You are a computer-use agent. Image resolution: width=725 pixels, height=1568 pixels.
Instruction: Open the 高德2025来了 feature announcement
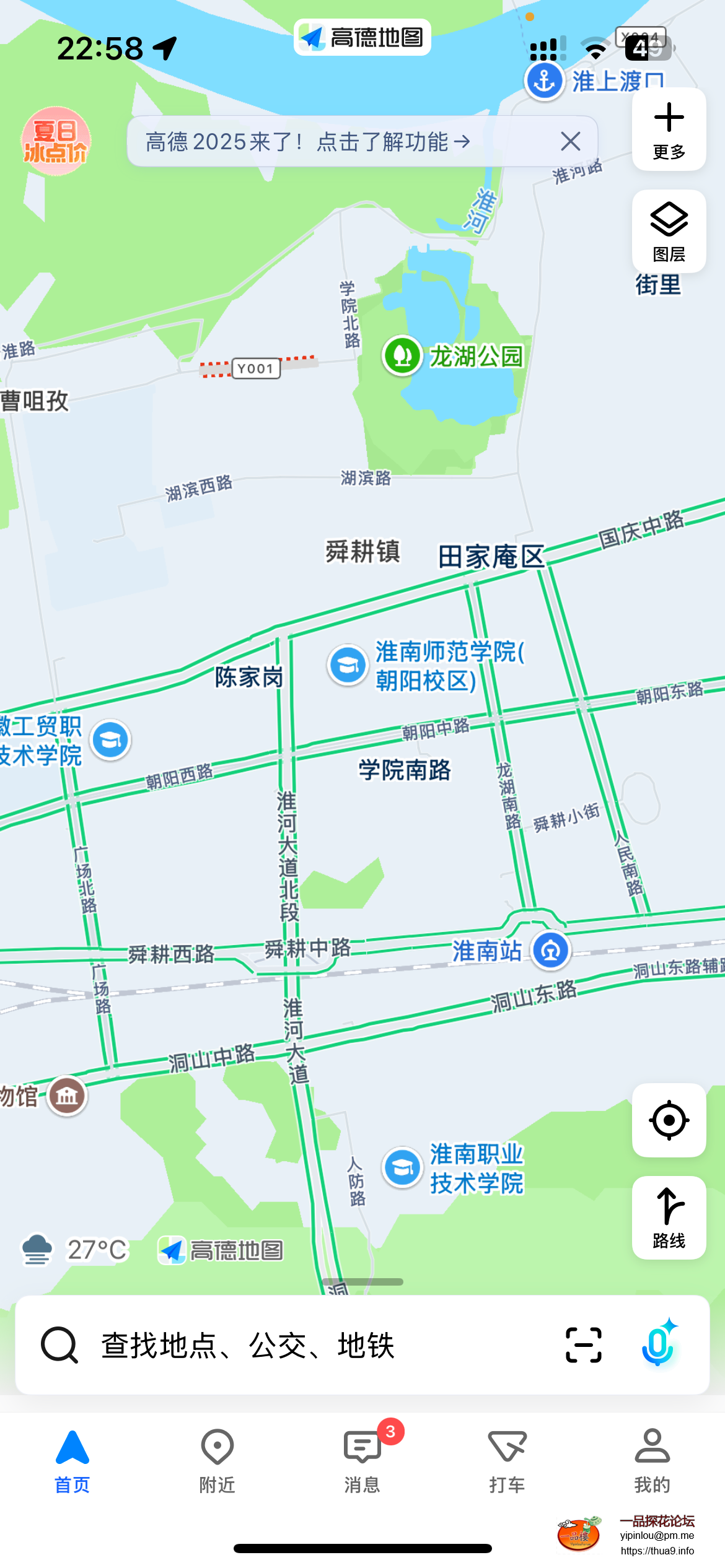[307, 142]
